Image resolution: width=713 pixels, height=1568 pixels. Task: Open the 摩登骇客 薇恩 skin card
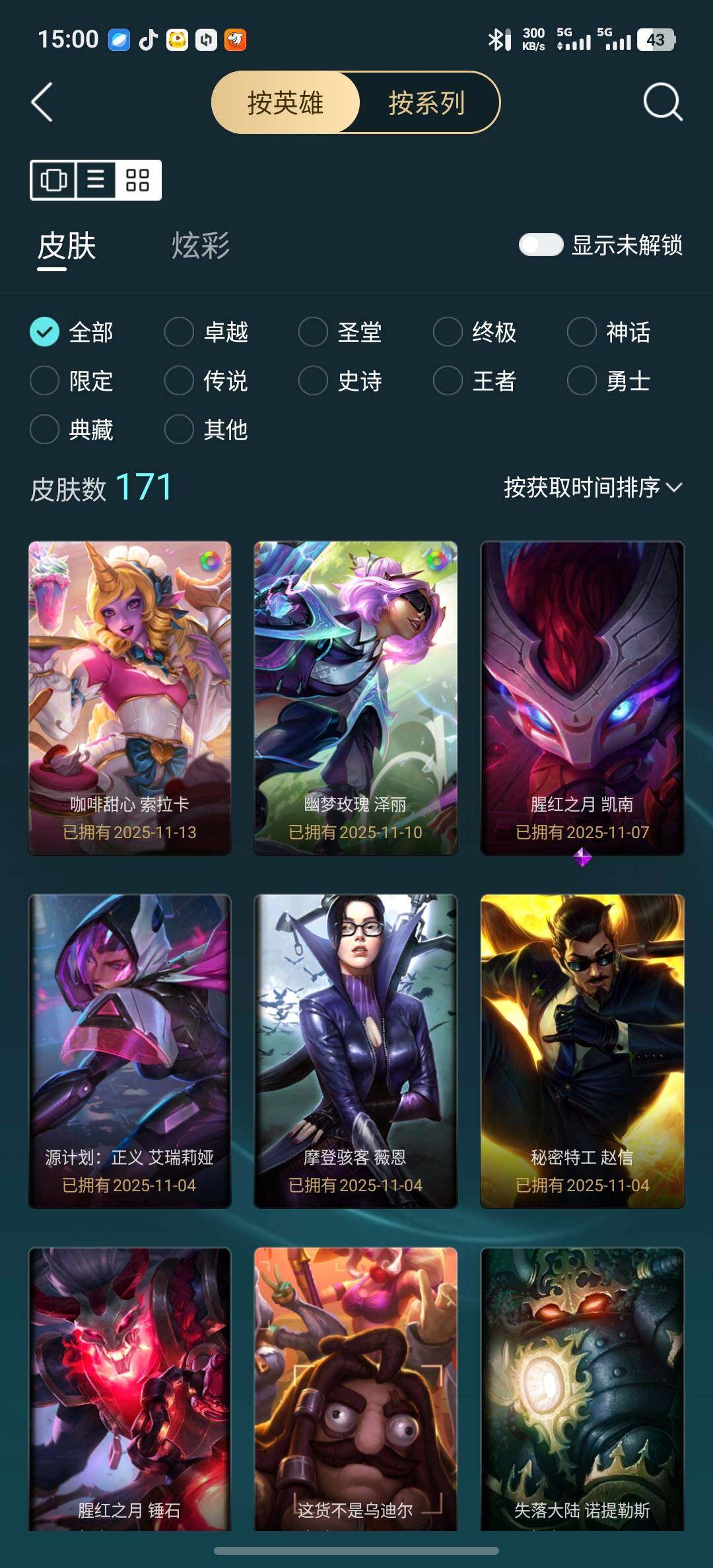(x=356, y=1051)
